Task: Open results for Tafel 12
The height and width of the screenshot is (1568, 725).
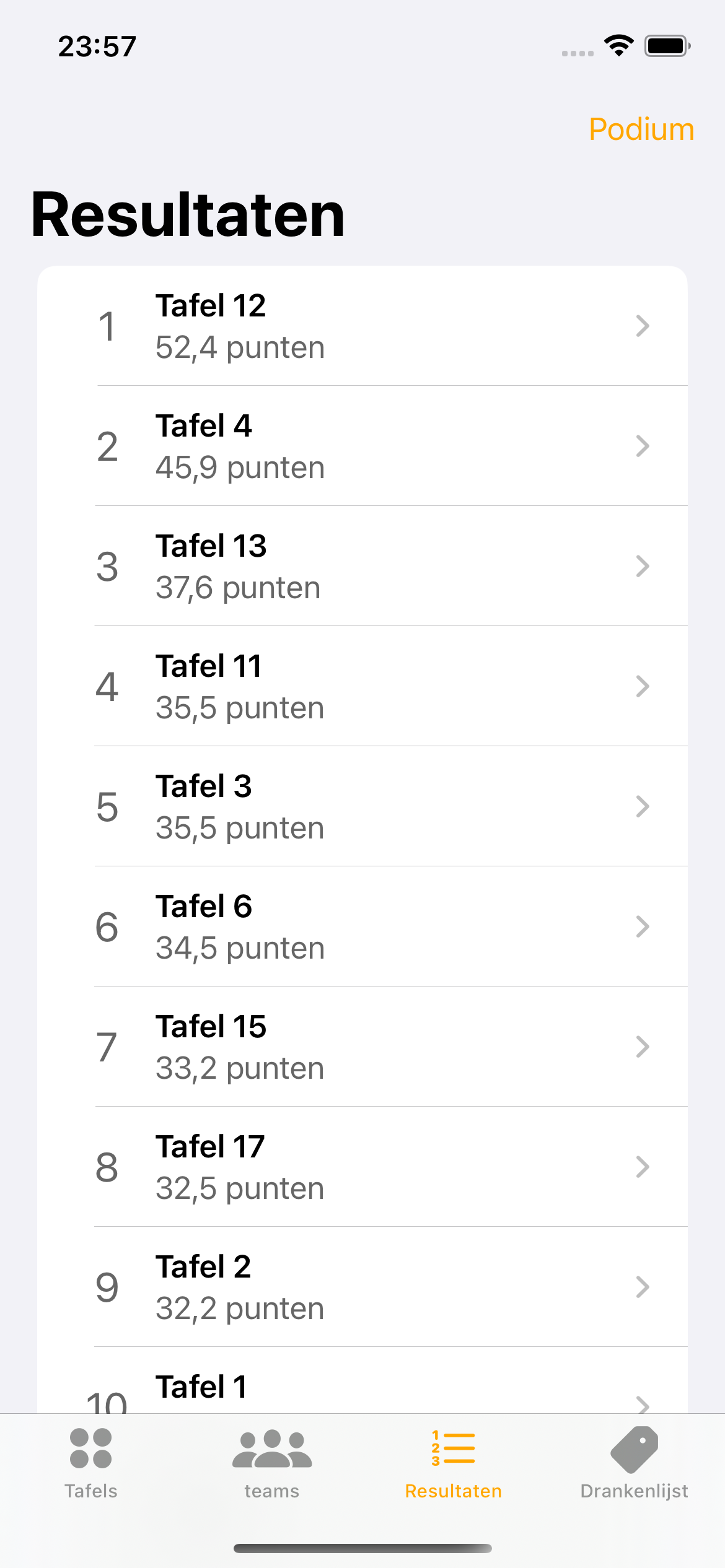Action: (362, 326)
